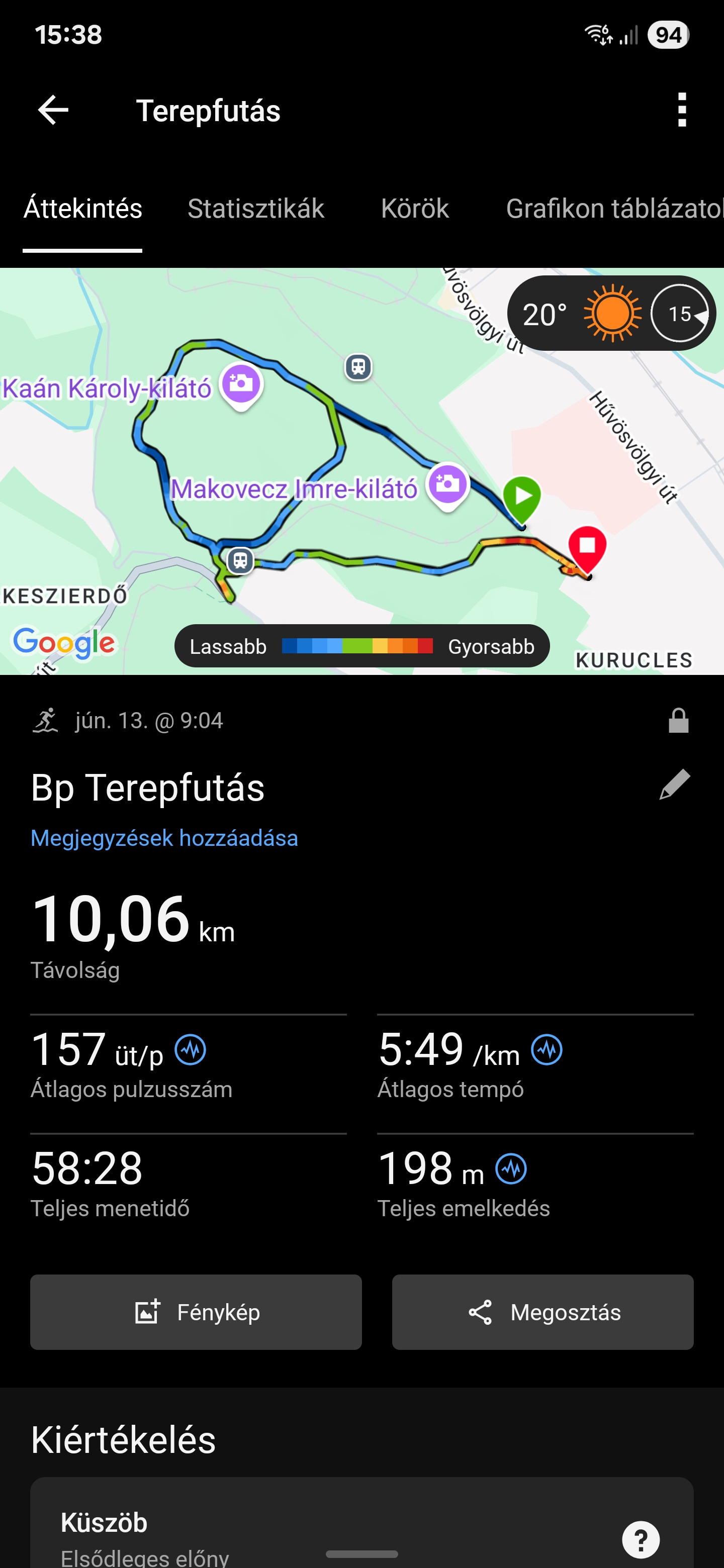
Task: Open the 20° weather widget on the map
Action: point(611,314)
